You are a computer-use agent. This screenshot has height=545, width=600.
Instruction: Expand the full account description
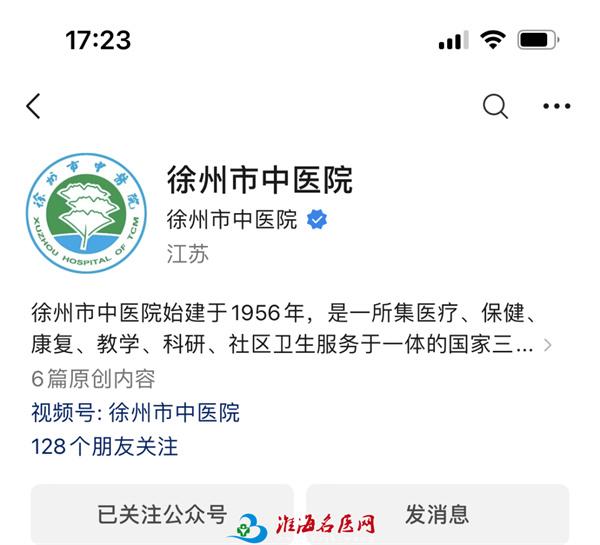coord(547,345)
